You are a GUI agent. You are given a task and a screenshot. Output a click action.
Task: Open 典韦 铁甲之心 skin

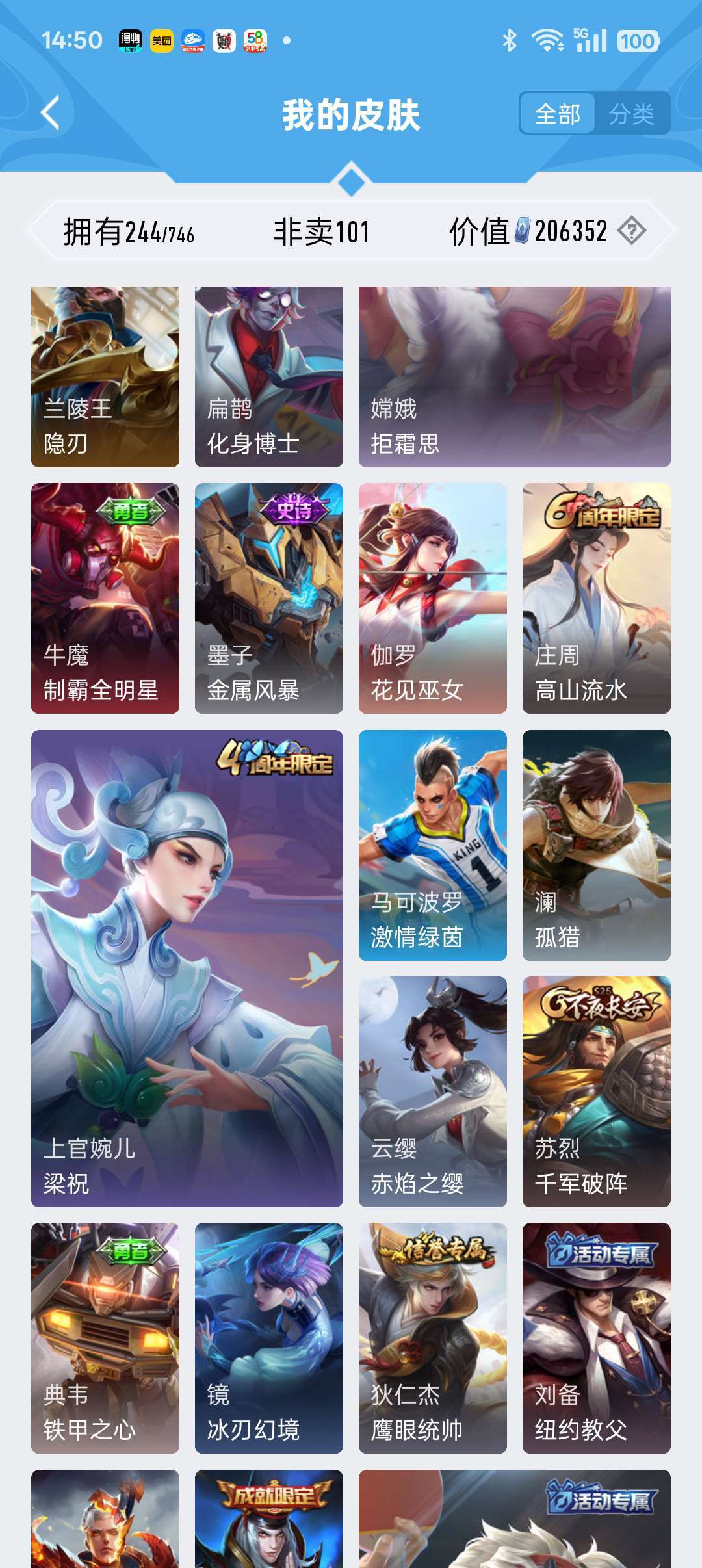click(105, 1338)
